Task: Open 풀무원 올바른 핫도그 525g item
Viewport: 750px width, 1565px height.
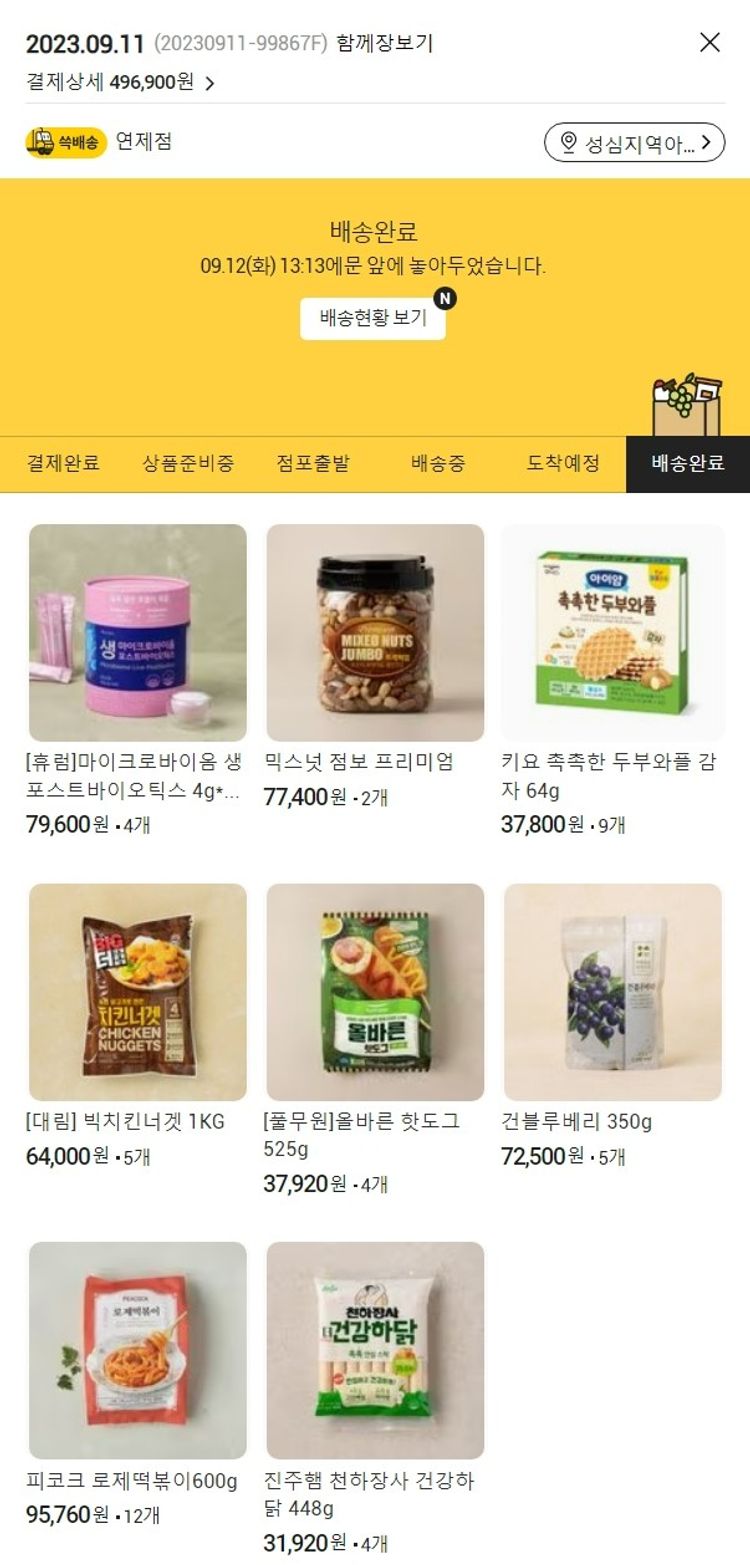Action: (x=375, y=992)
